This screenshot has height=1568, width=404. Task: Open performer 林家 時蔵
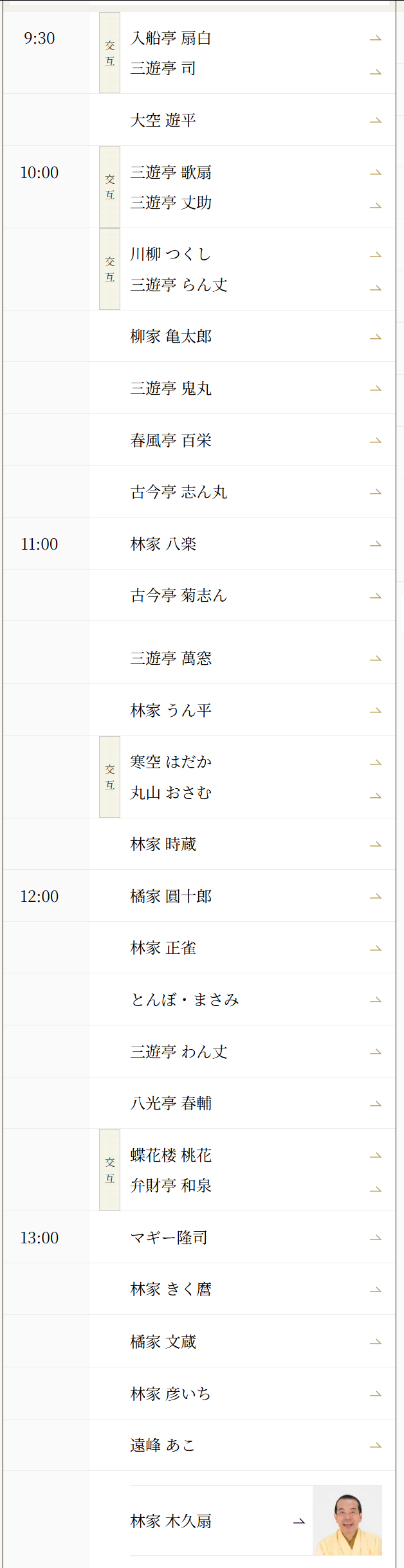point(163,844)
